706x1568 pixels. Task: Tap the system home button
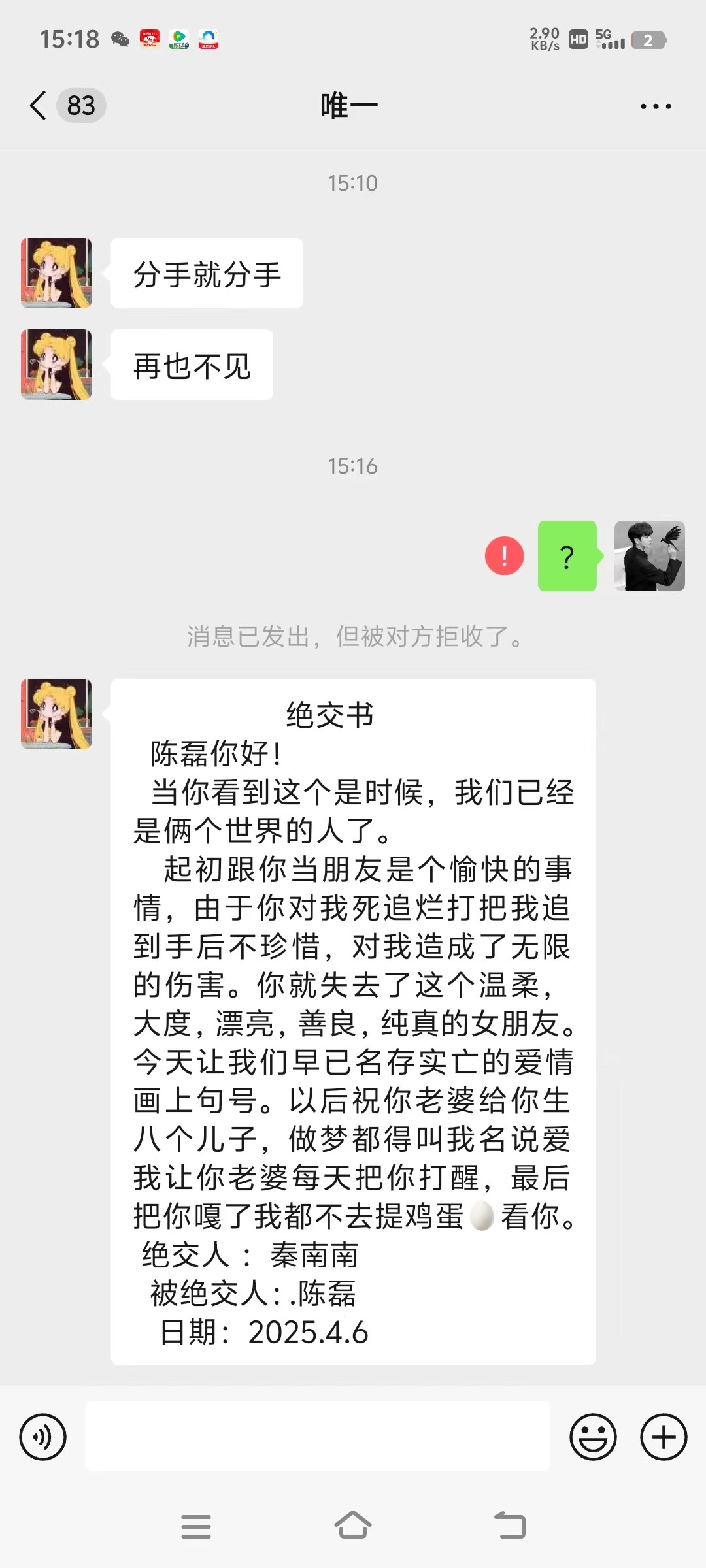pos(353,1526)
